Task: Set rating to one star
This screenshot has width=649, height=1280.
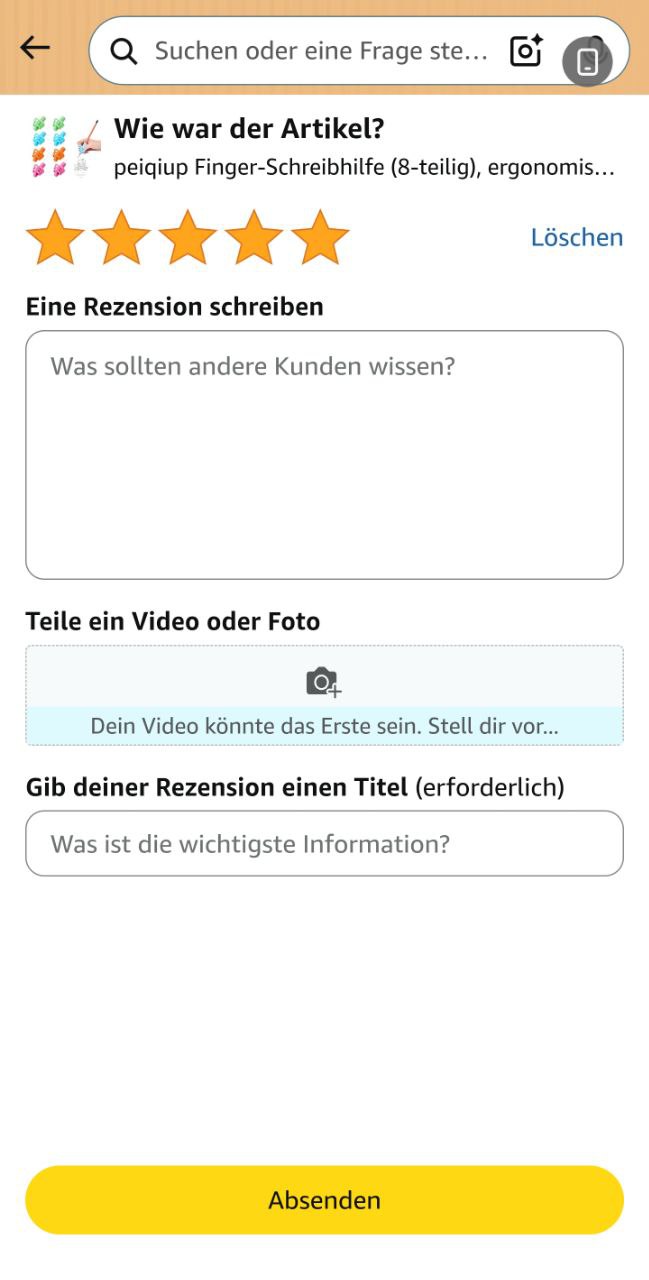Action: click(x=55, y=238)
